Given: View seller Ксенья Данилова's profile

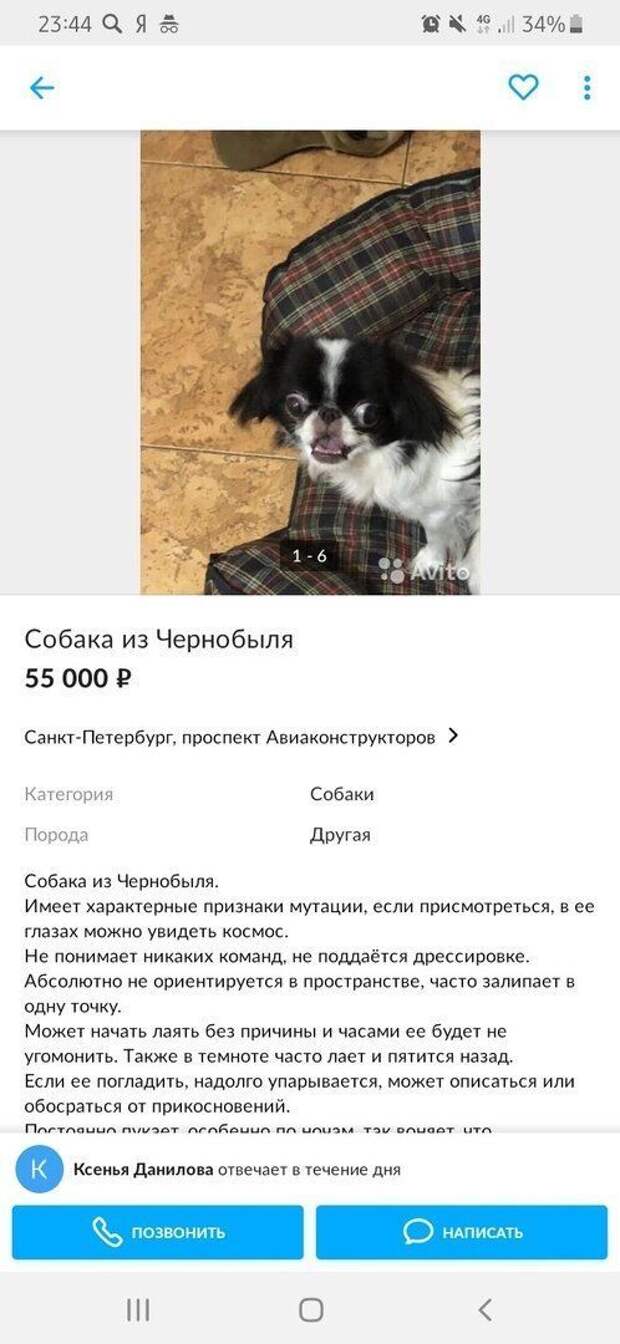Looking at the screenshot, I should coord(142,1169).
